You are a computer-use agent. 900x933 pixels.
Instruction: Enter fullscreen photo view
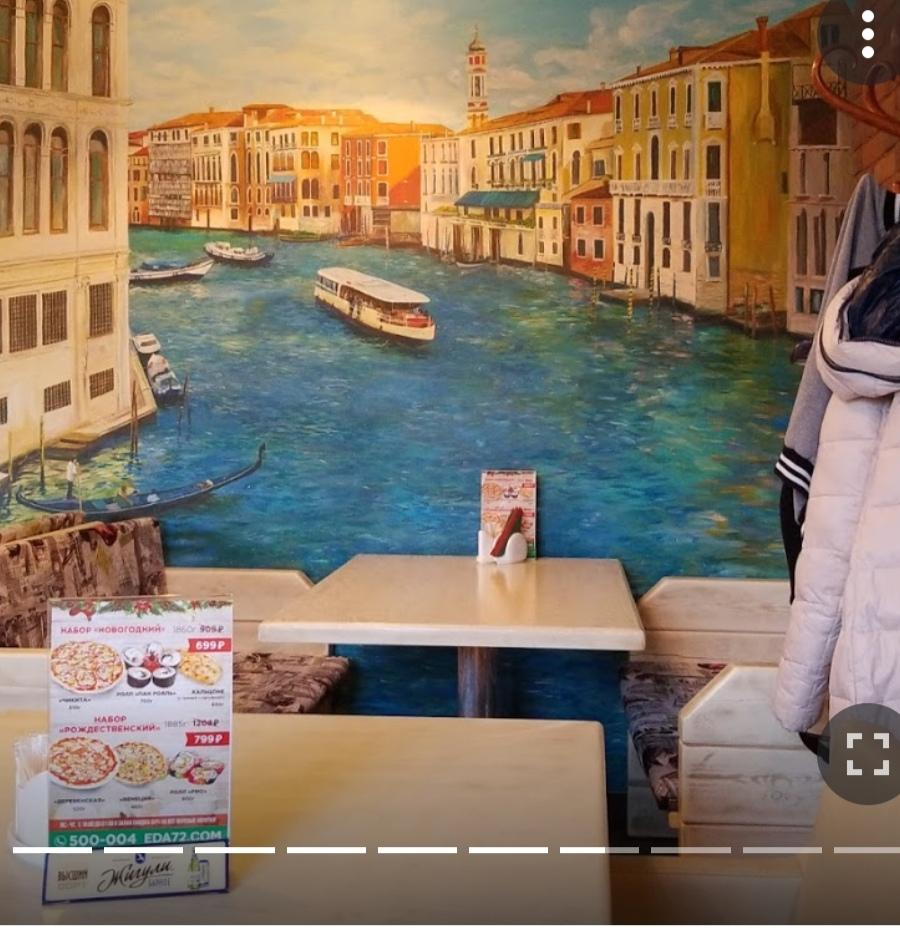point(866,754)
